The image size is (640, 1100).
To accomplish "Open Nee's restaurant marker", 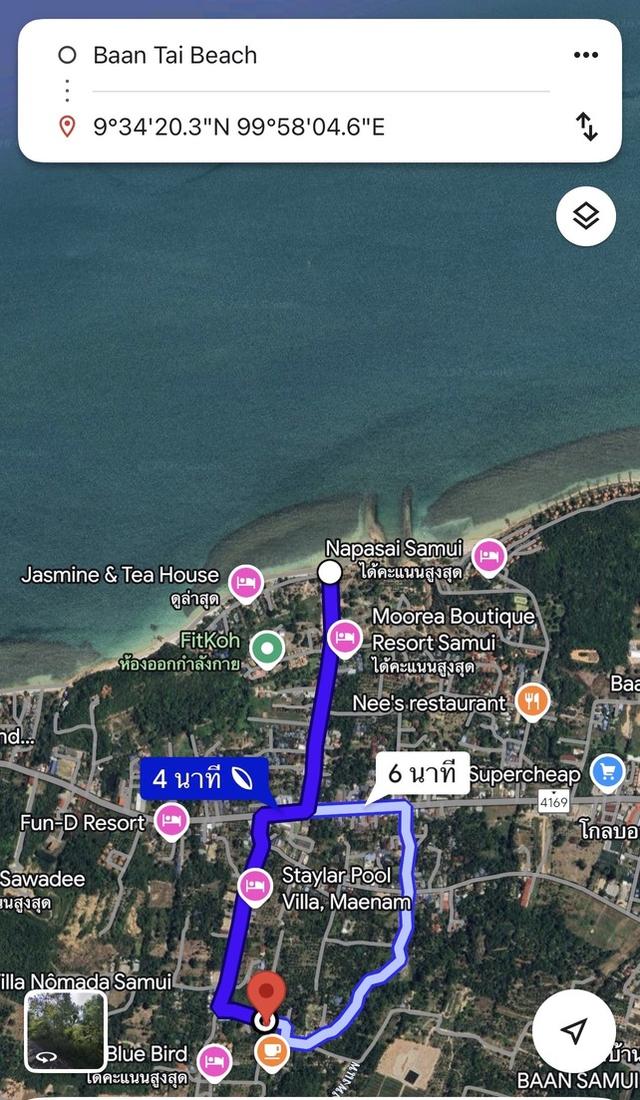I will [x=533, y=702].
